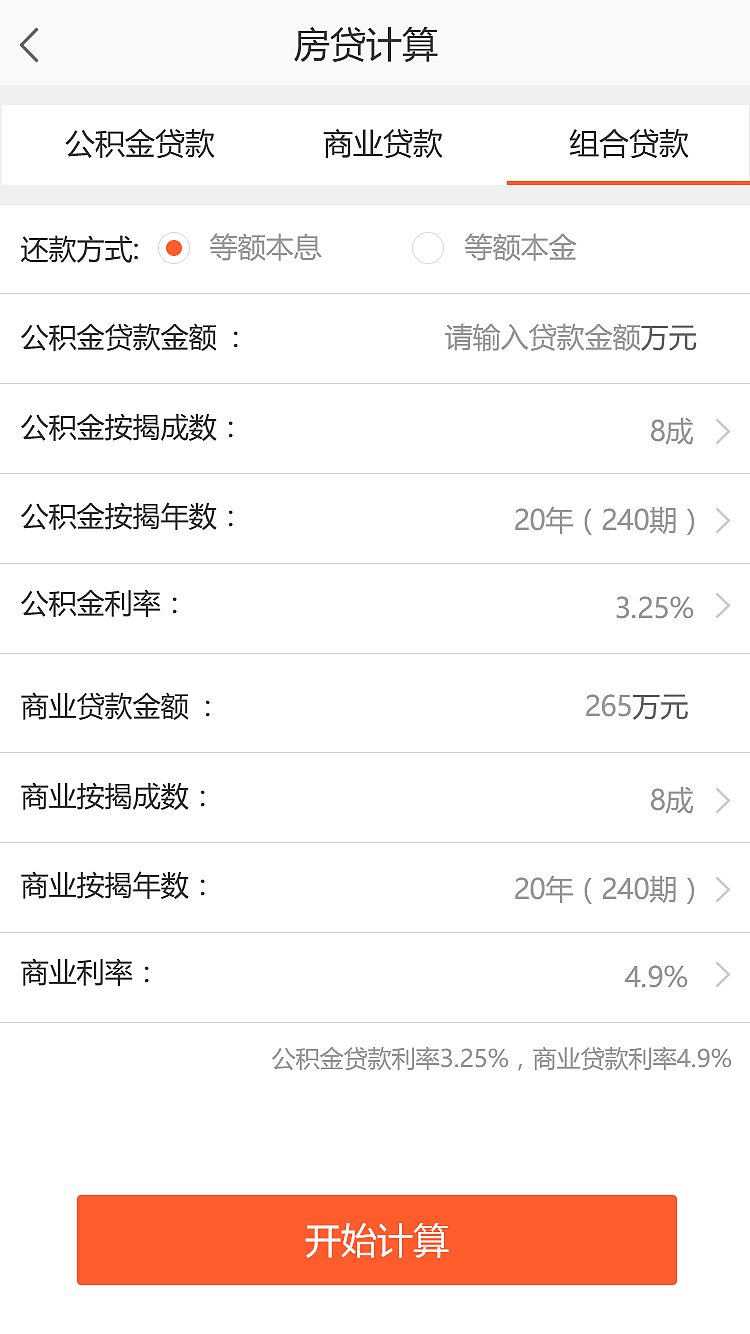This screenshot has height=1334, width=750.
Task: Click the 3.25% 公积金利率 value
Action: coord(655,608)
